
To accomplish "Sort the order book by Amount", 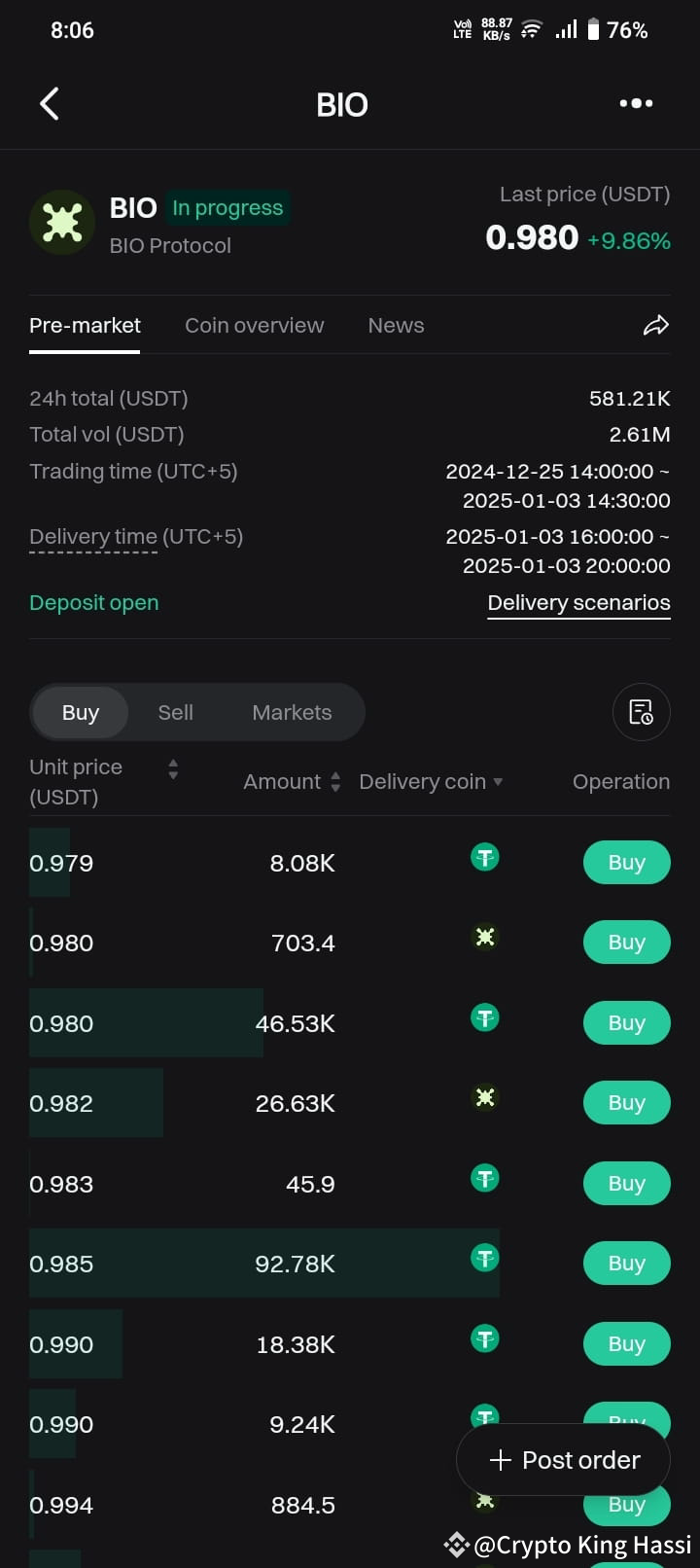I will pyautogui.click(x=334, y=781).
